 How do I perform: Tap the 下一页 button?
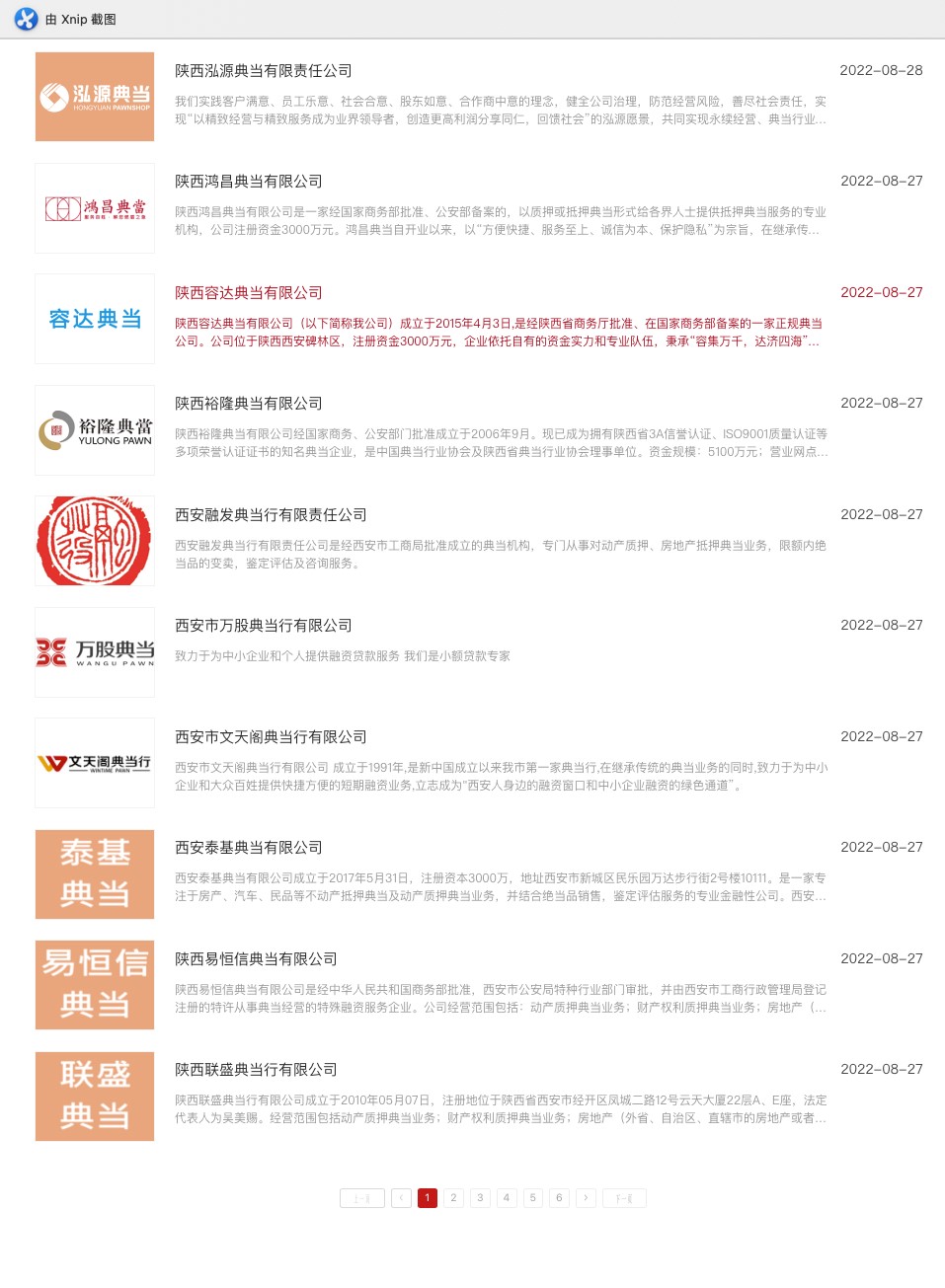tap(624, 1198)
